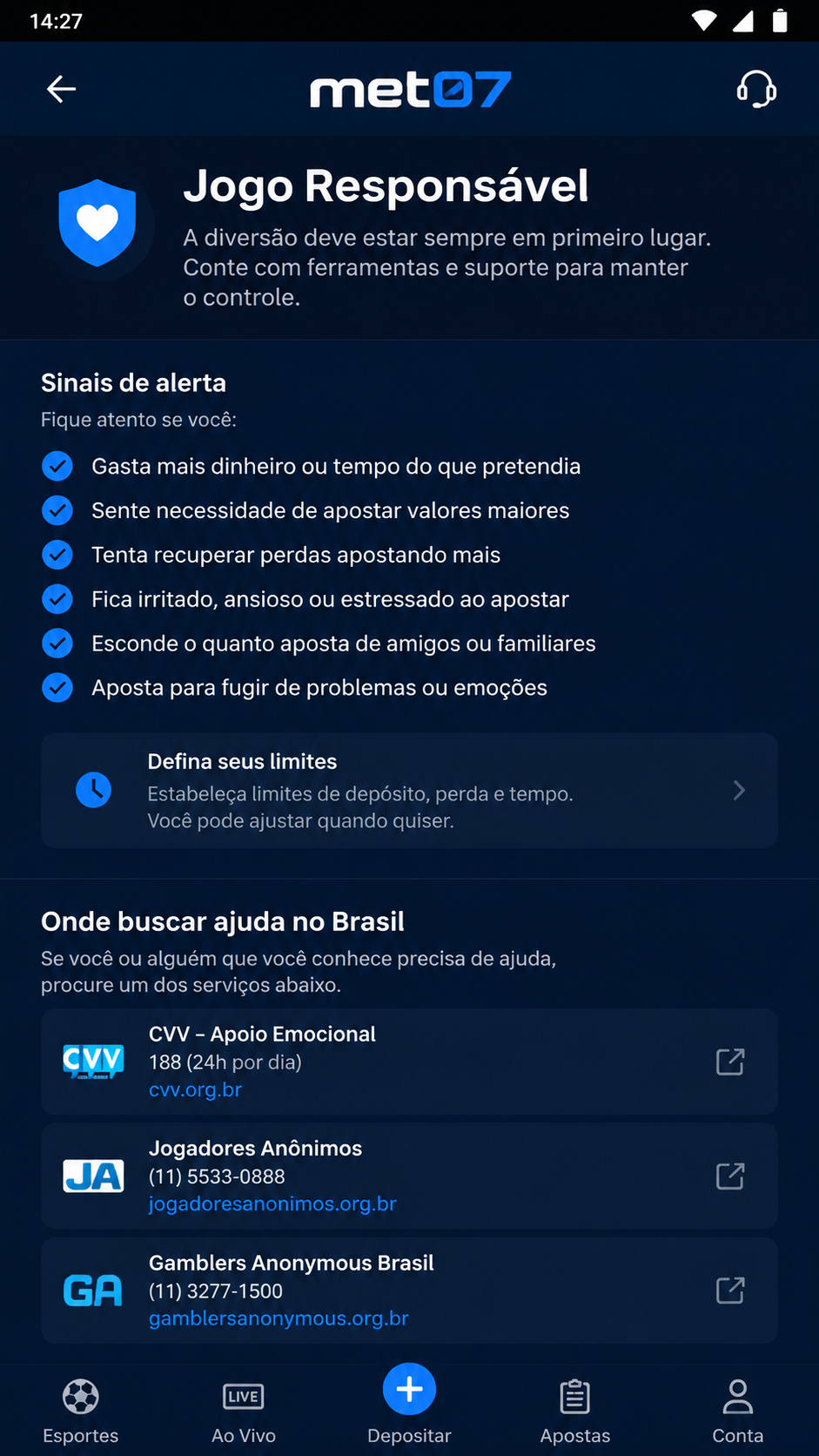Switch to the Apostas tab
Viewport: 819px width, 1456px height.
pyautogui.click(x=574, y=1411)
